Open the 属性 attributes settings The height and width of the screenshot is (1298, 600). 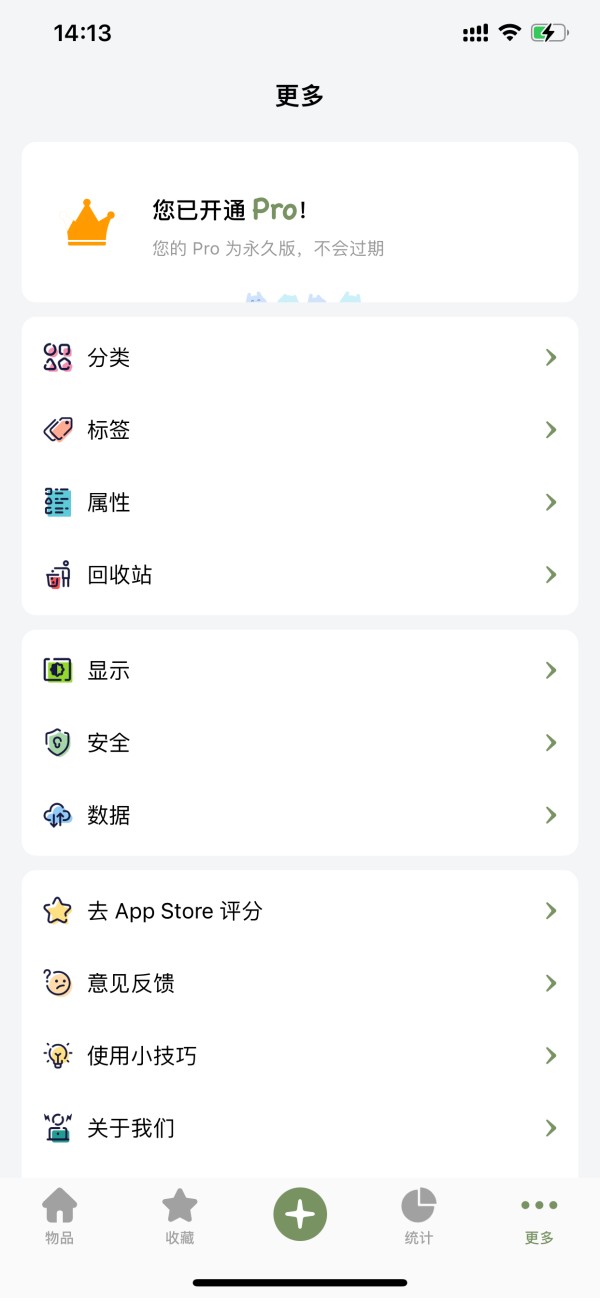(x=300, y=502)
